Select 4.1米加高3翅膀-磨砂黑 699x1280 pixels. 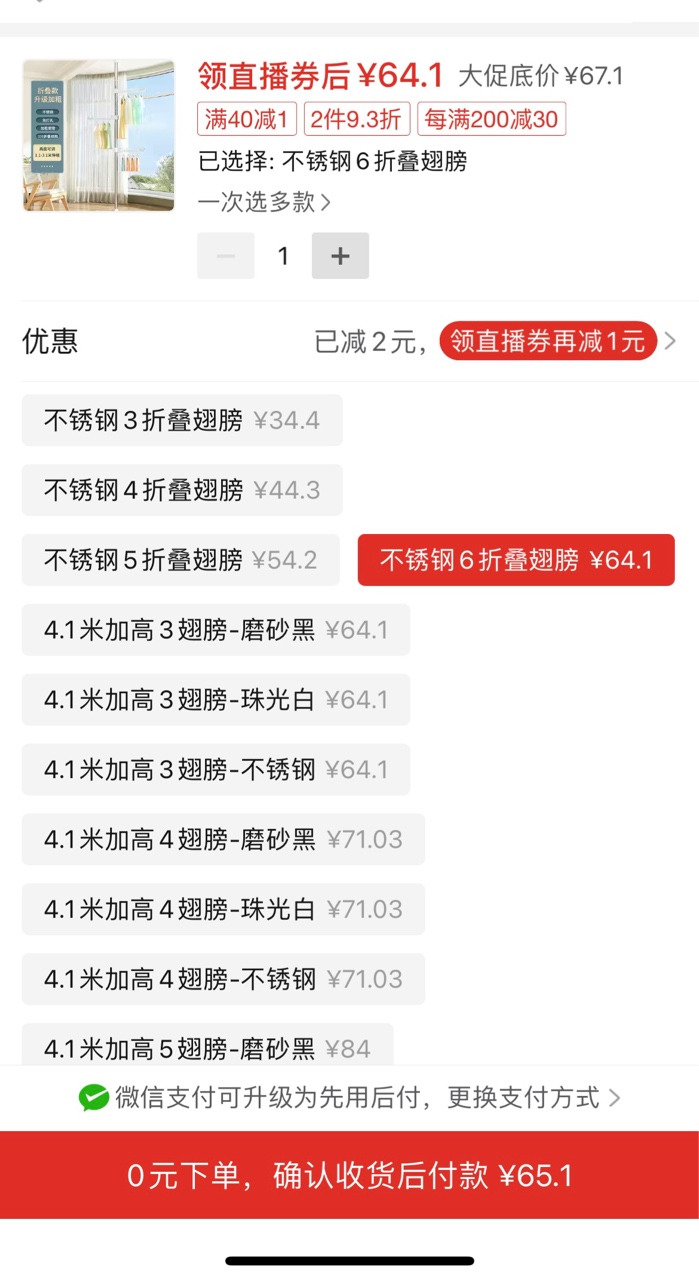tap(216, 630)
